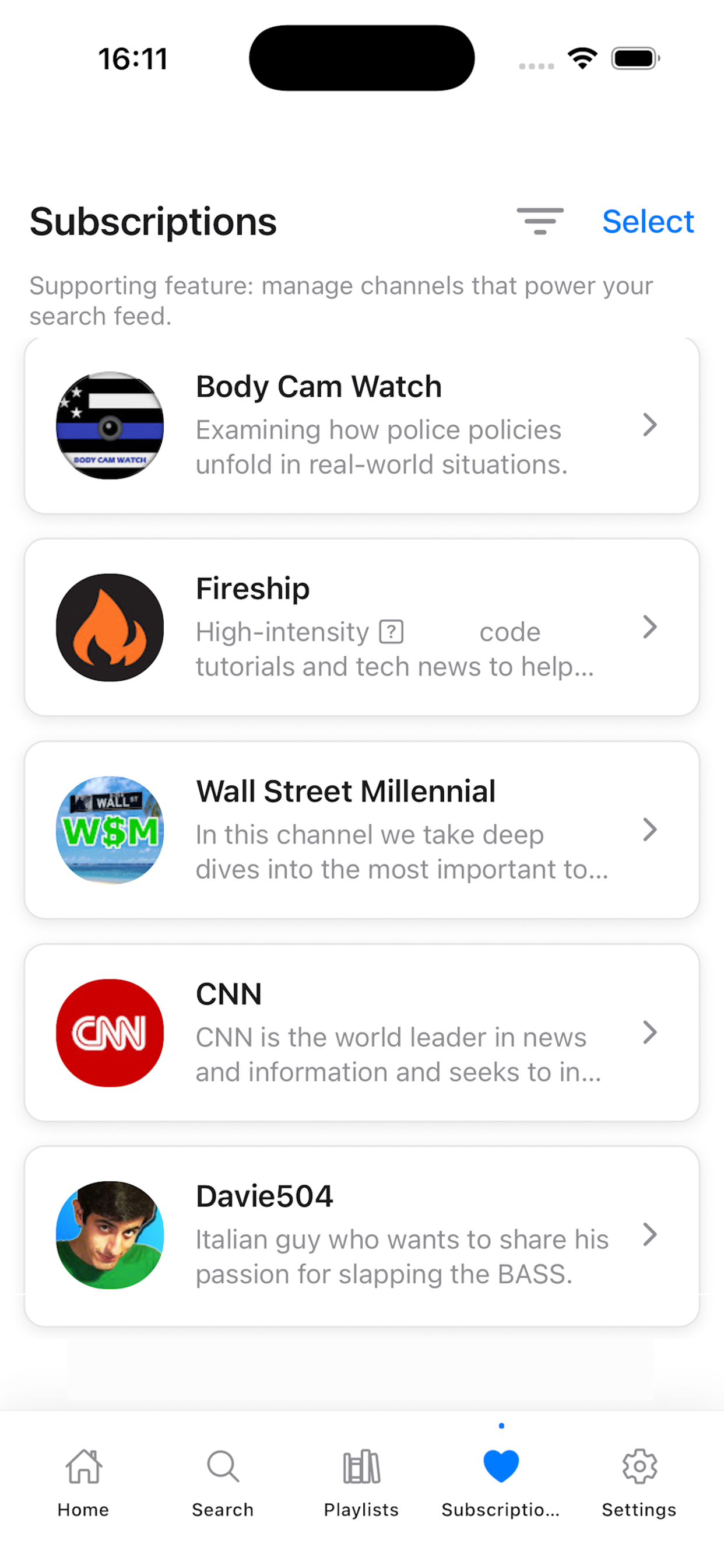Screen dimensions: 724x1568
Task: Open the CNN channel
Action: pyautogui.click(x=362, y=1033)
